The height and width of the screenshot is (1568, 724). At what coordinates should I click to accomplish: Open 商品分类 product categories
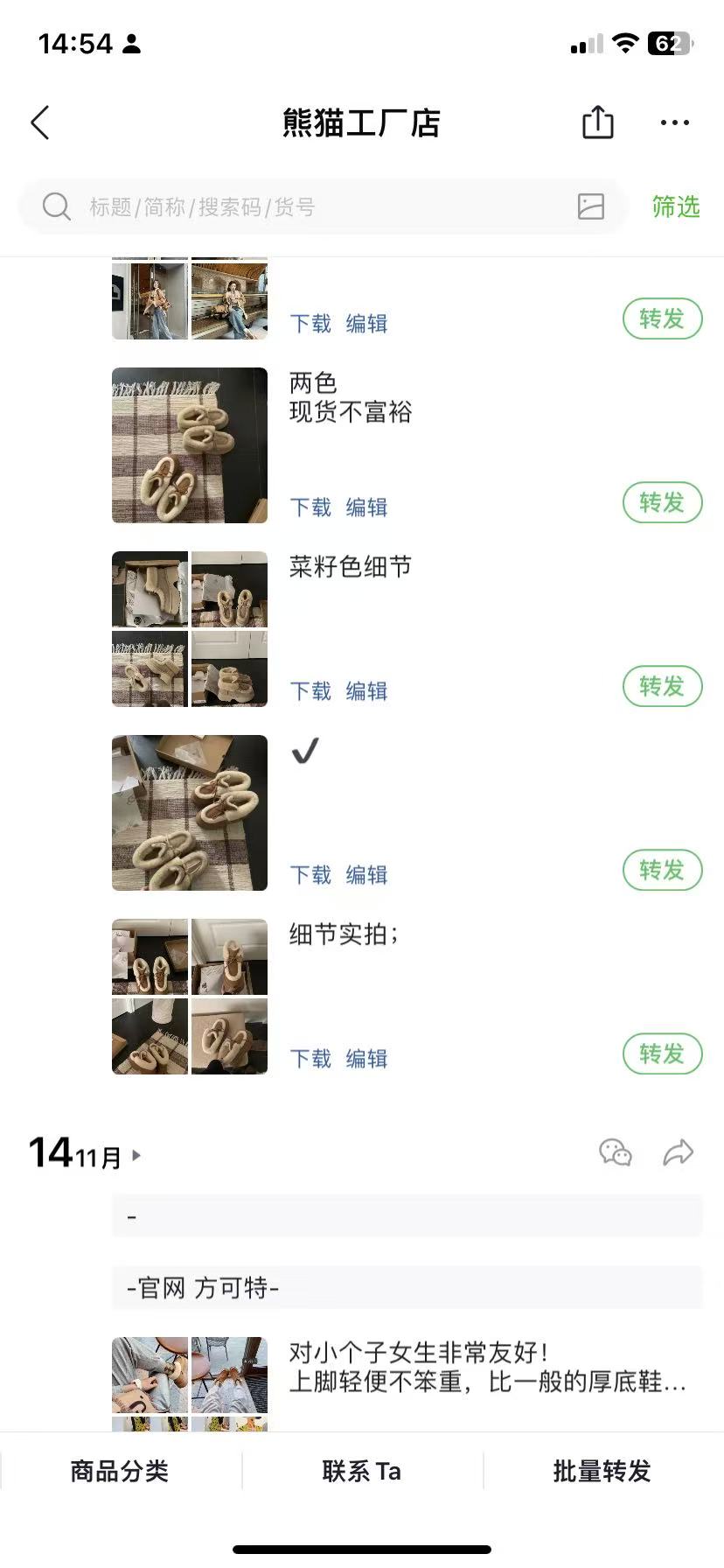click(x=120, y=1471)
